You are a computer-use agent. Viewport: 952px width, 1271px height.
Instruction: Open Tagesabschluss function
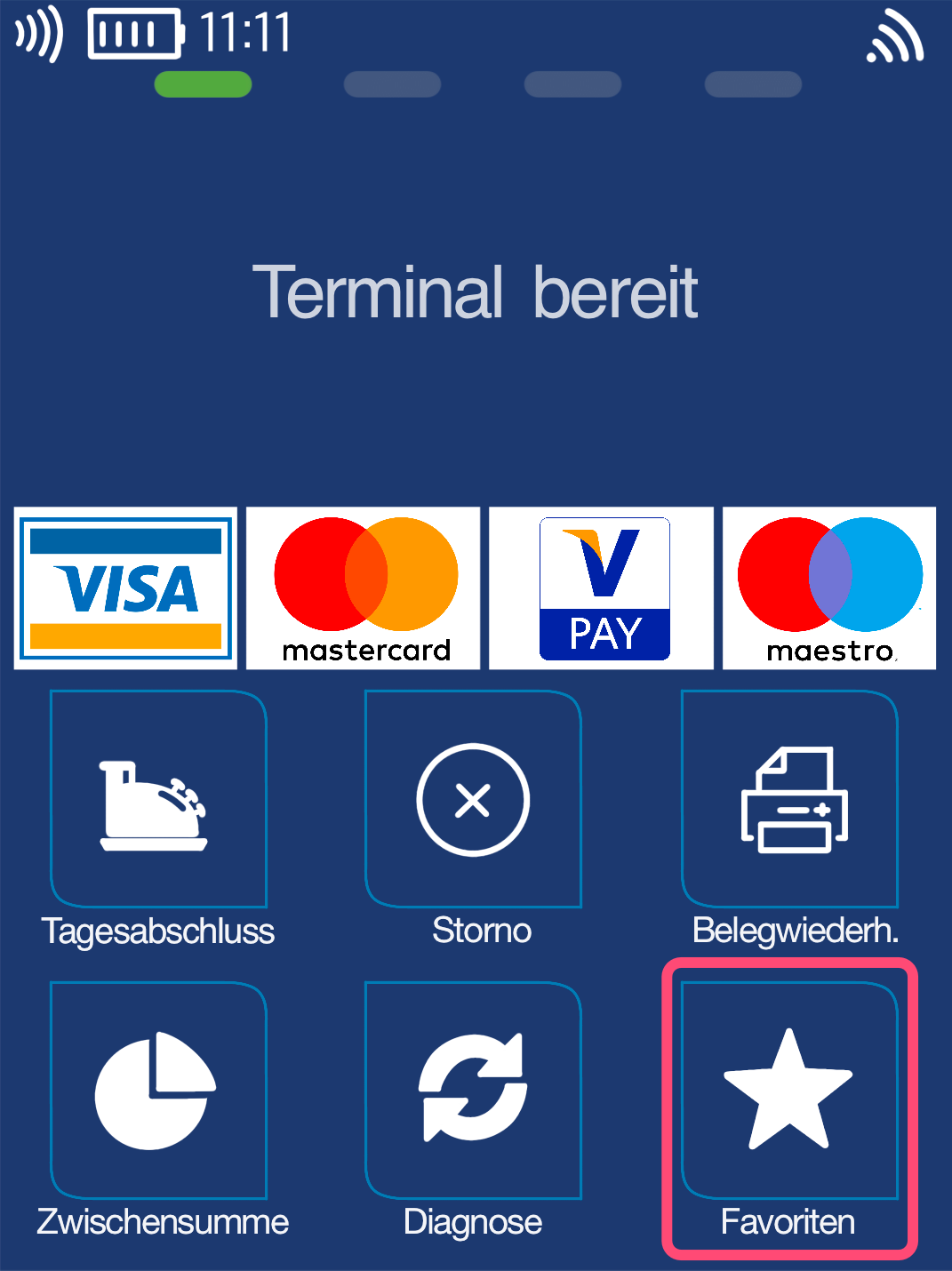tap(158, 800)
